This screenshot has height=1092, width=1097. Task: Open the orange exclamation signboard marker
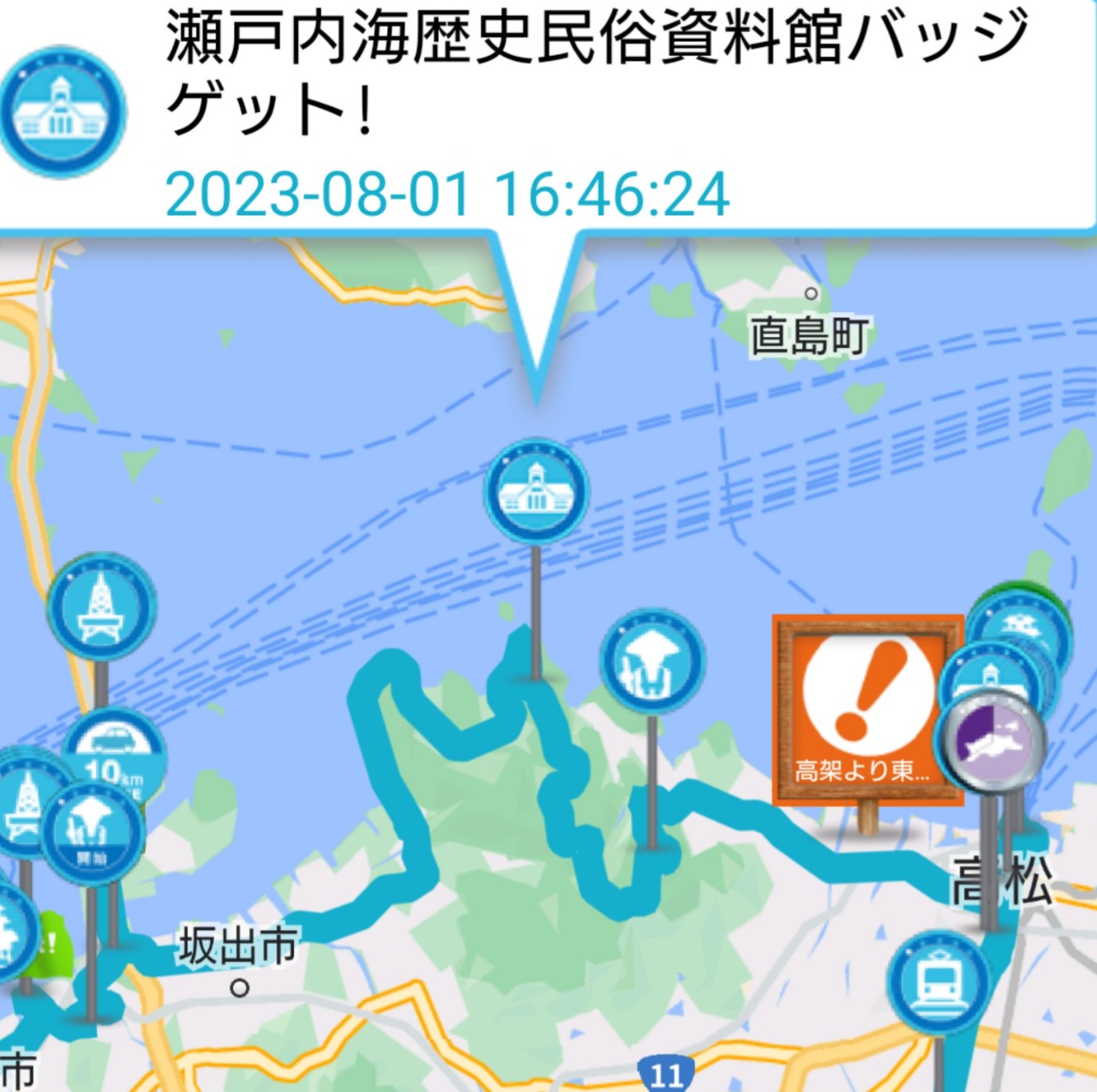coord(867,711)
